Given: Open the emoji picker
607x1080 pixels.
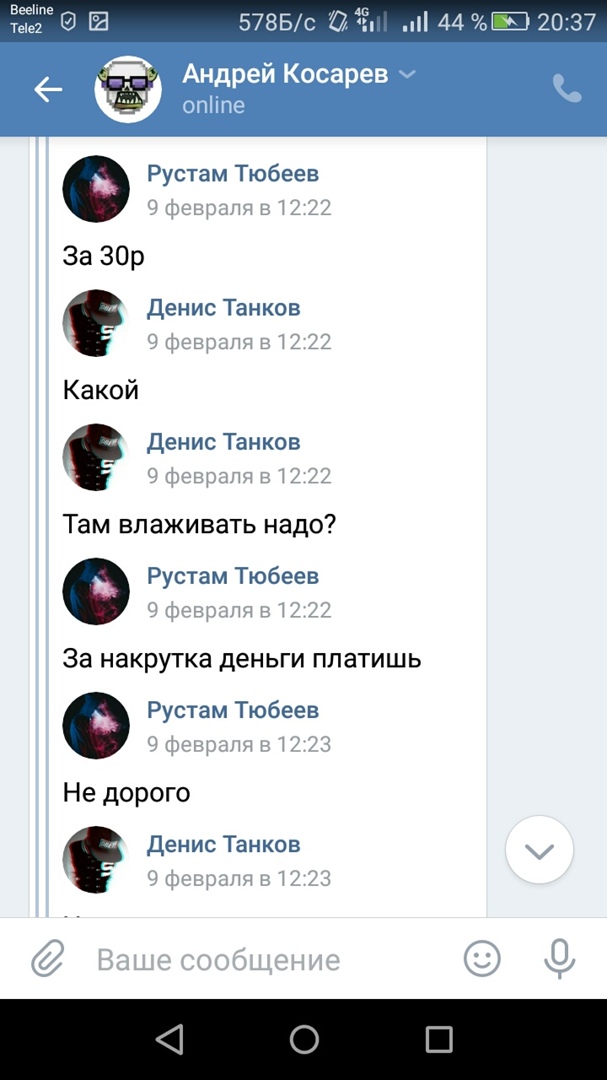Looking at the screenshot, I should tap(482, 961).
